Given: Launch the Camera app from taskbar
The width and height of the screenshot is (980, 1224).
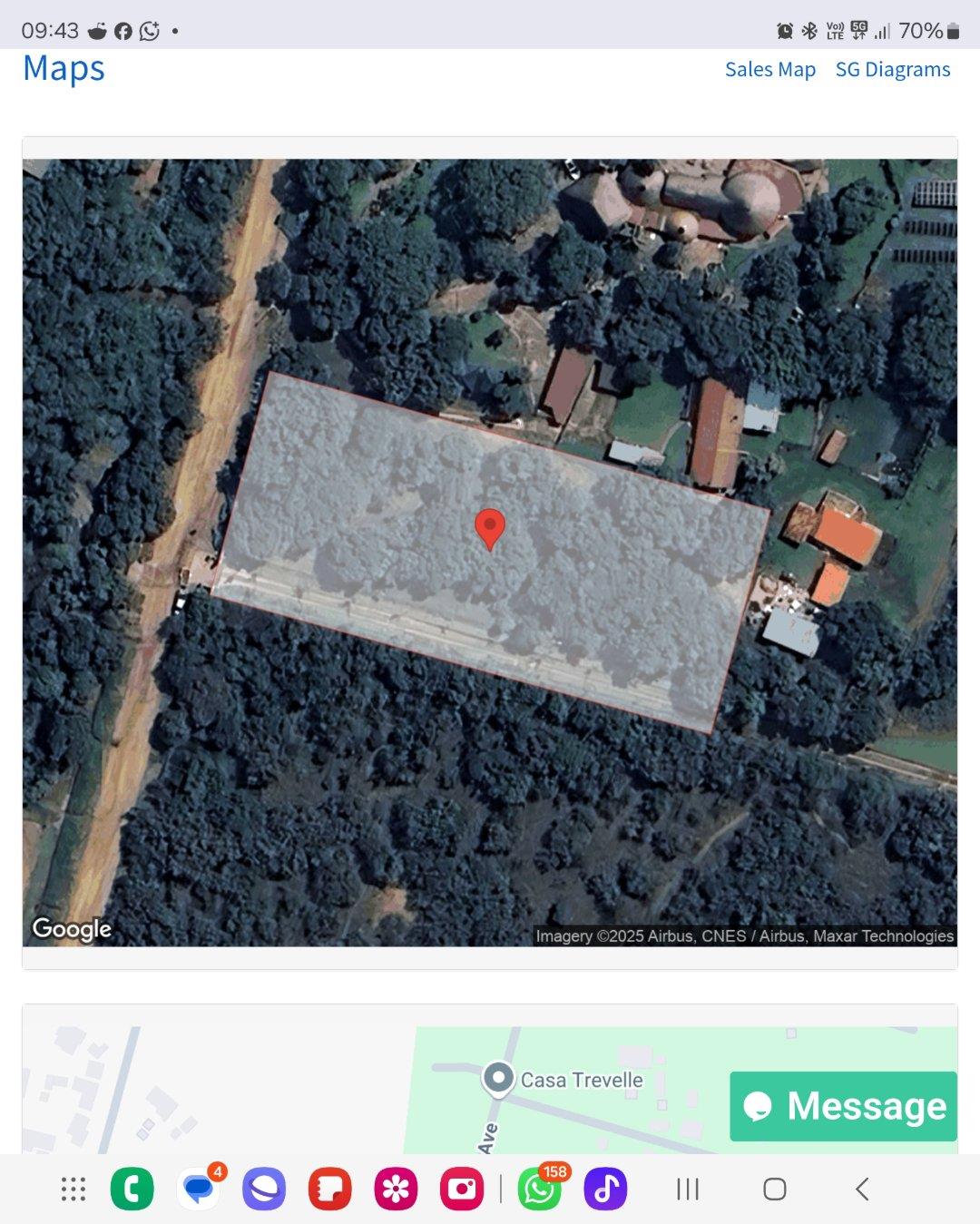Looking at the screenshot, I should (462, 1189).
